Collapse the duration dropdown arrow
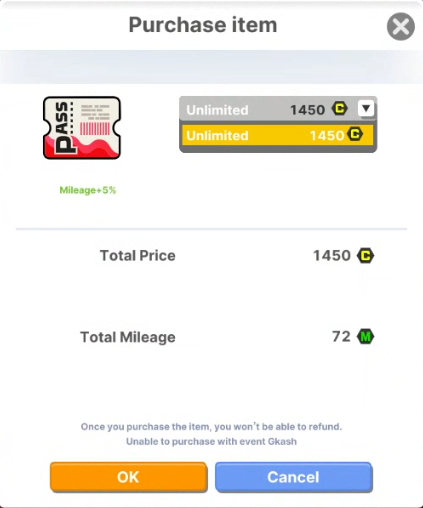This screenshot has width=423, height=508. [x=366, y=108]
